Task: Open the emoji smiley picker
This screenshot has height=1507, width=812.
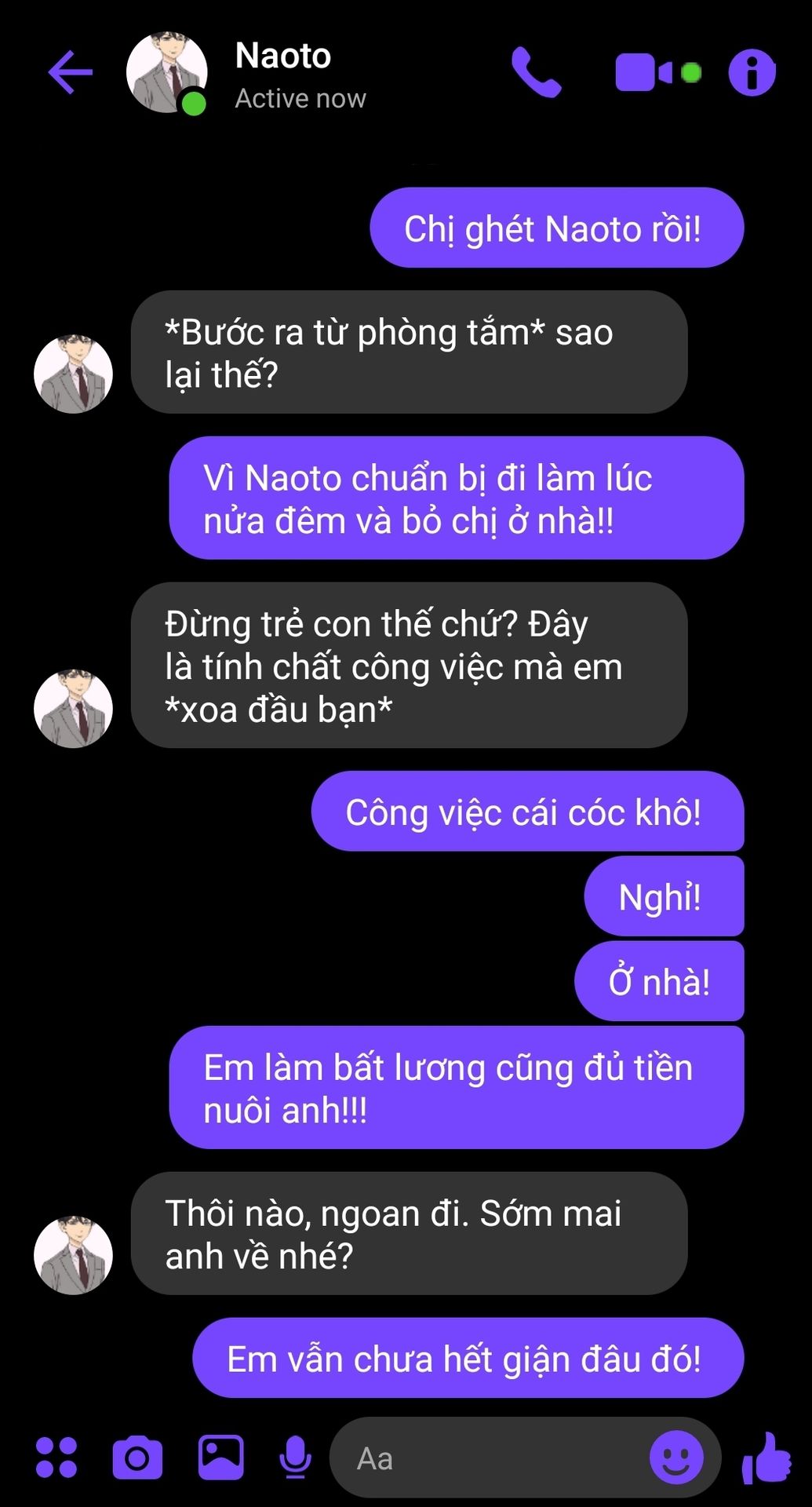Action: (x=675, y=1458)
